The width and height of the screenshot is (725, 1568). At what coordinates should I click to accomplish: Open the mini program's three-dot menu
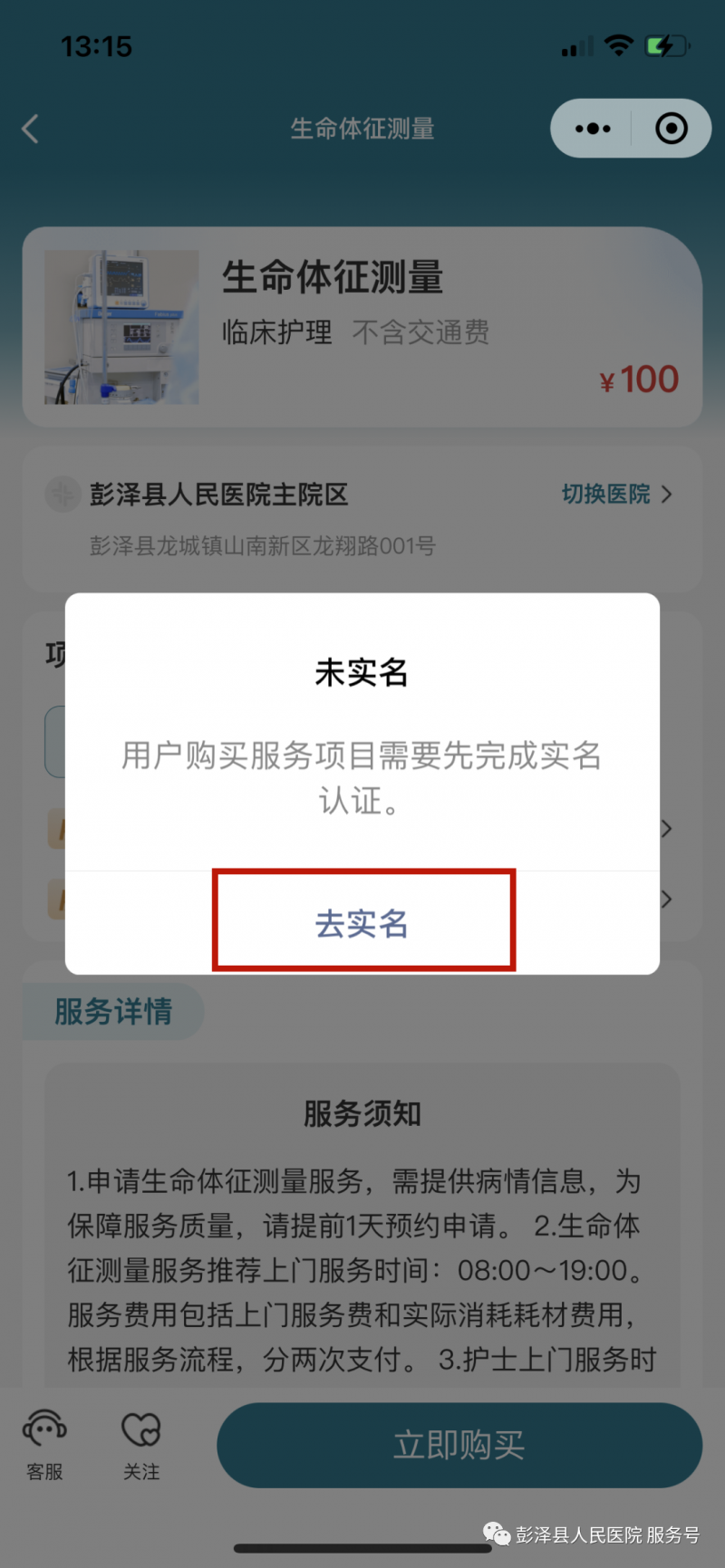[593, 129]
